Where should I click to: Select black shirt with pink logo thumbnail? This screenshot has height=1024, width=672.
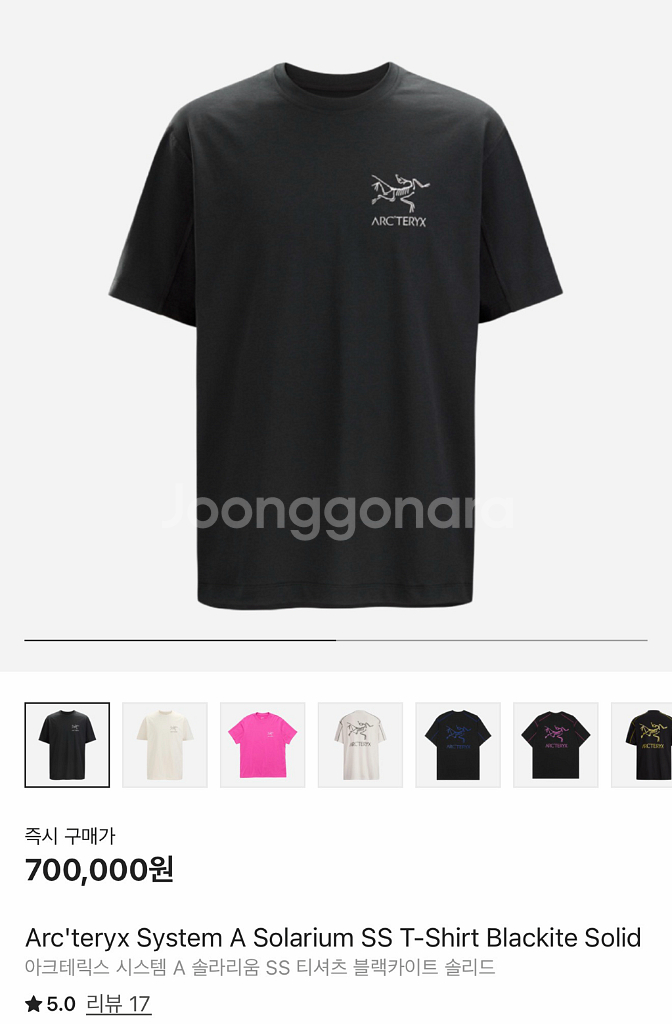click(556, 745)
